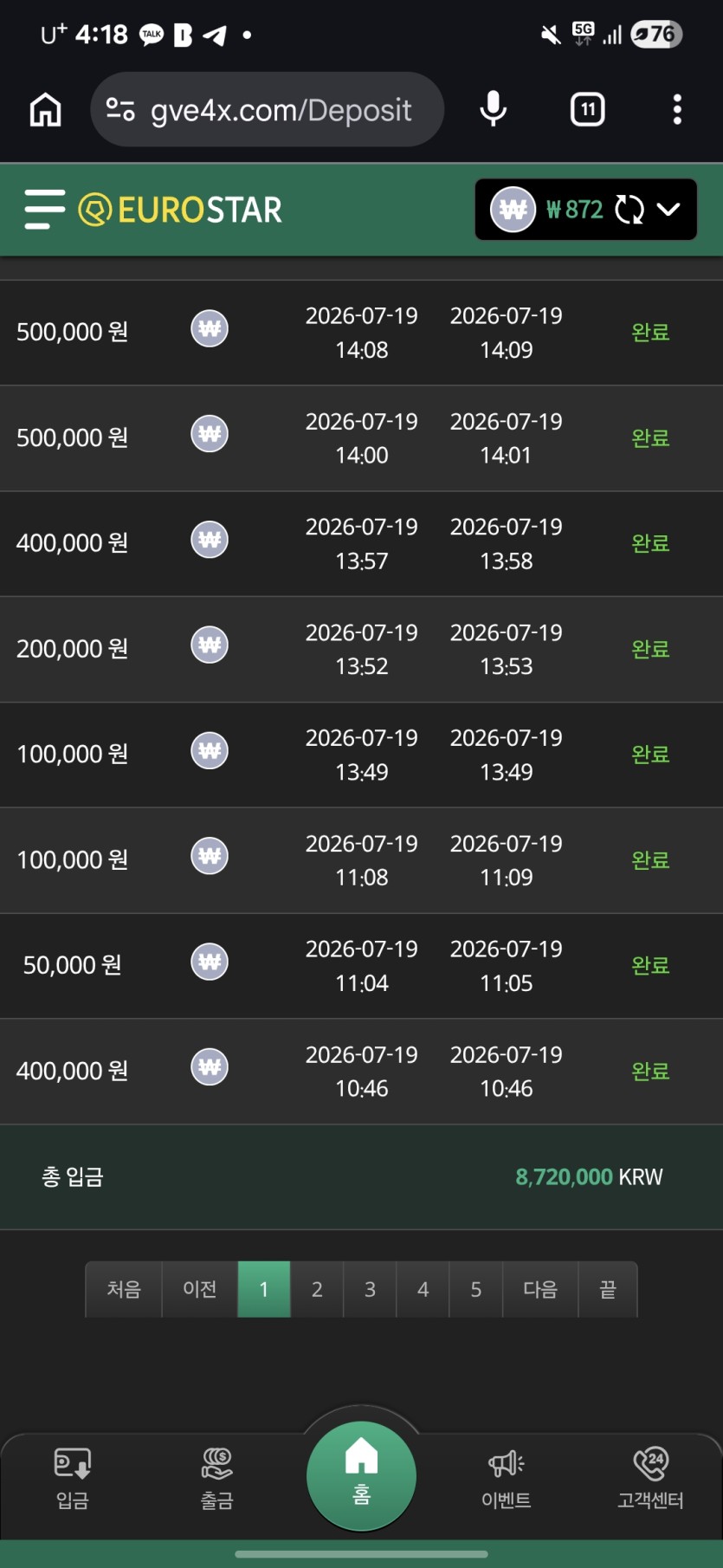Screen dimensions: 723x1568
Task: Go to the next page with 다음
Action: [540, 1289]
